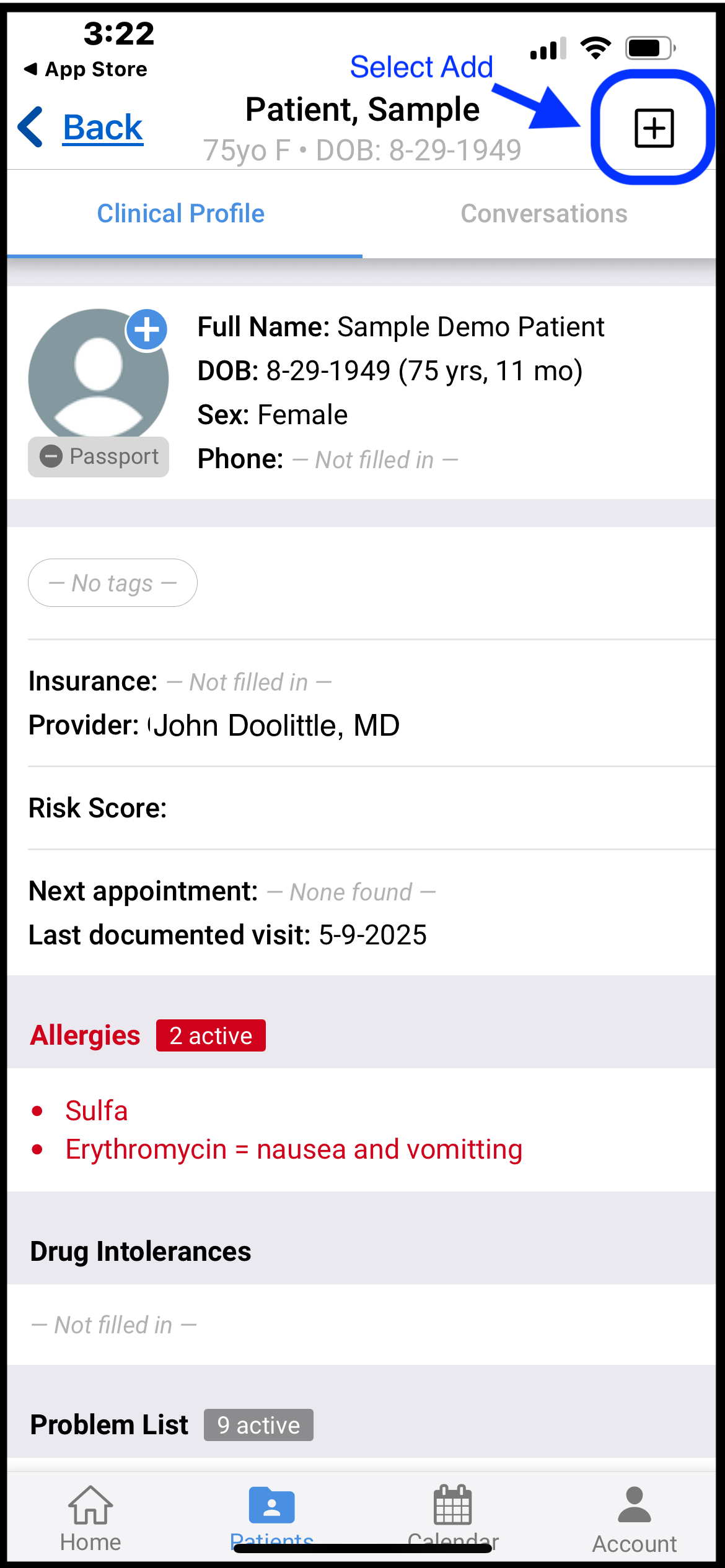Open the Patients tab in the bottom bar
This screenshot has width=725, height=1568.
point(271,1518)
